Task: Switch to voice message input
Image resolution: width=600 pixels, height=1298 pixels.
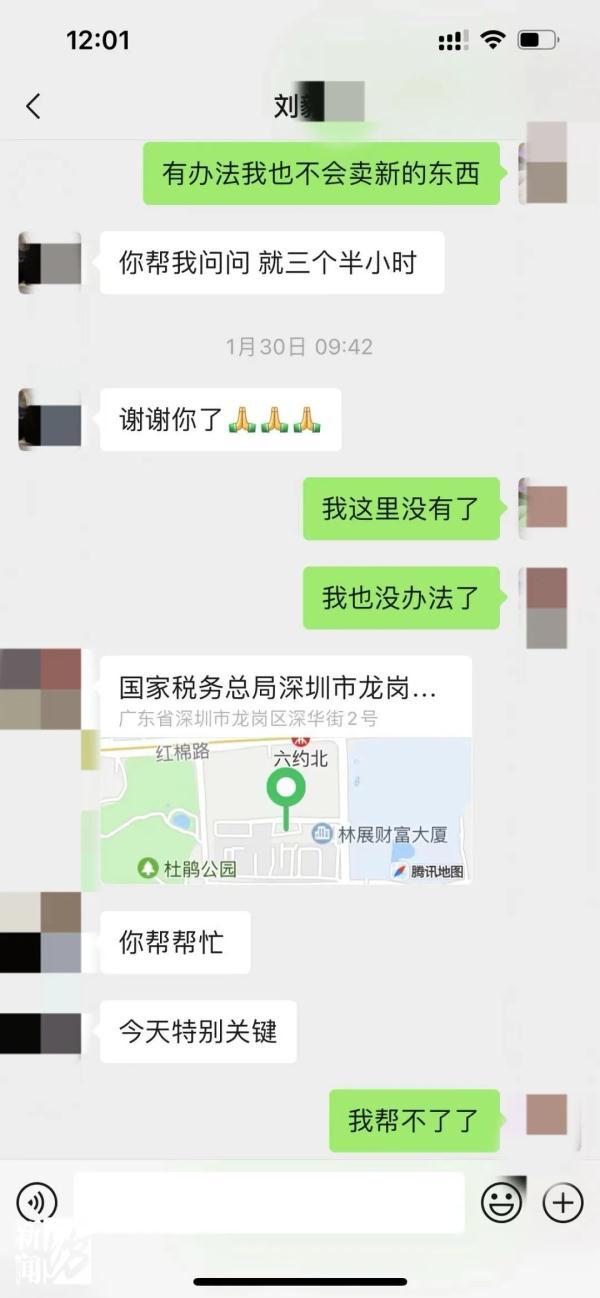Action: click(x=37, y=1201)
